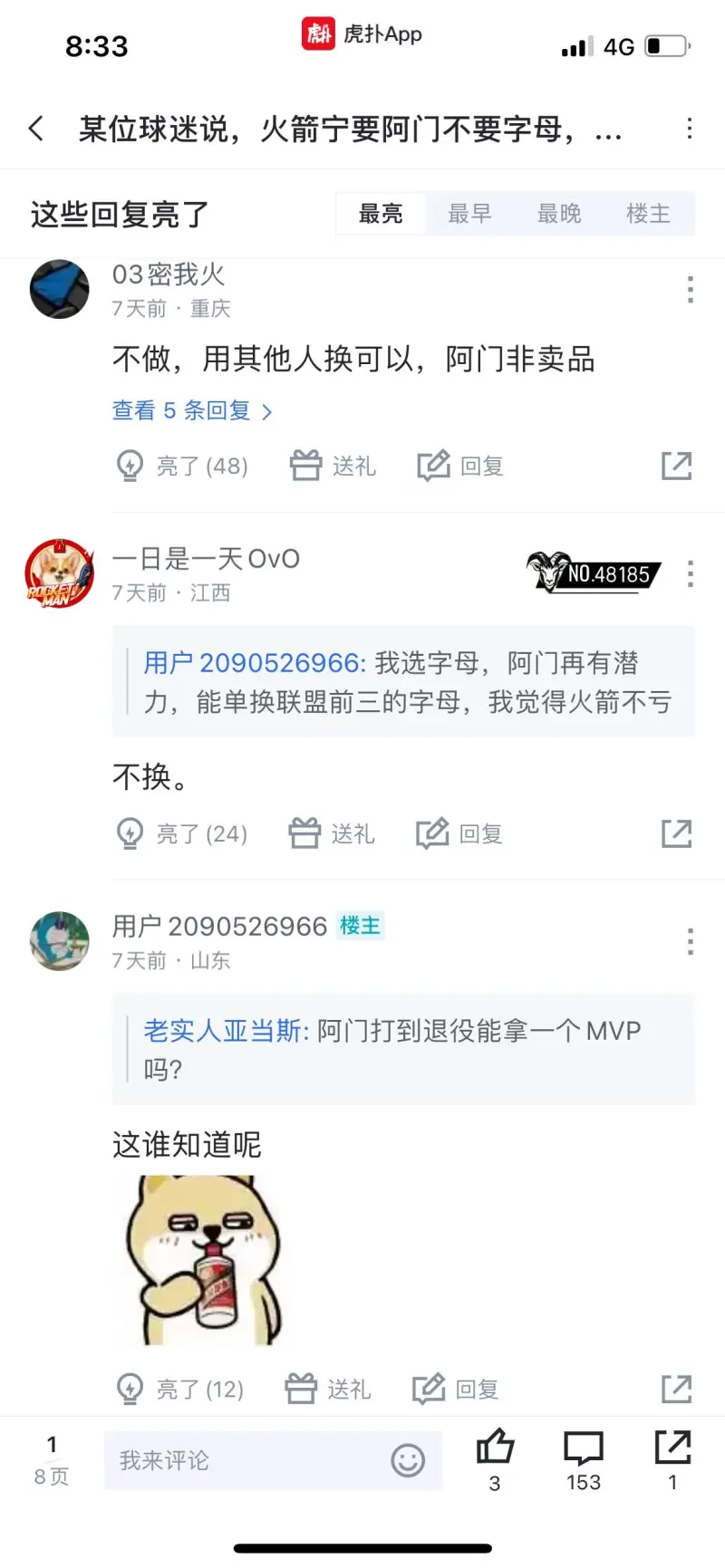Open 用户2090526966's avatar profile
725x1568 pixels.
pos(60,941)
